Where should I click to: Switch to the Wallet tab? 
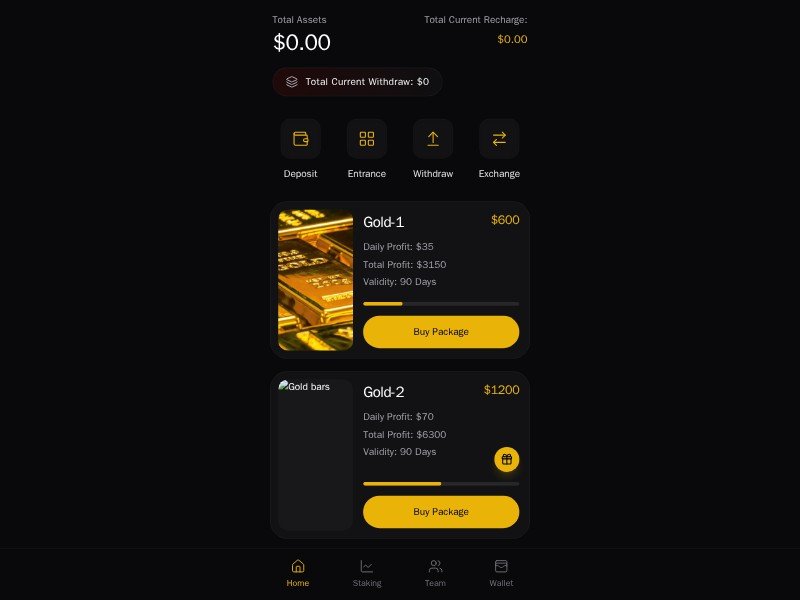click(501, 573)
